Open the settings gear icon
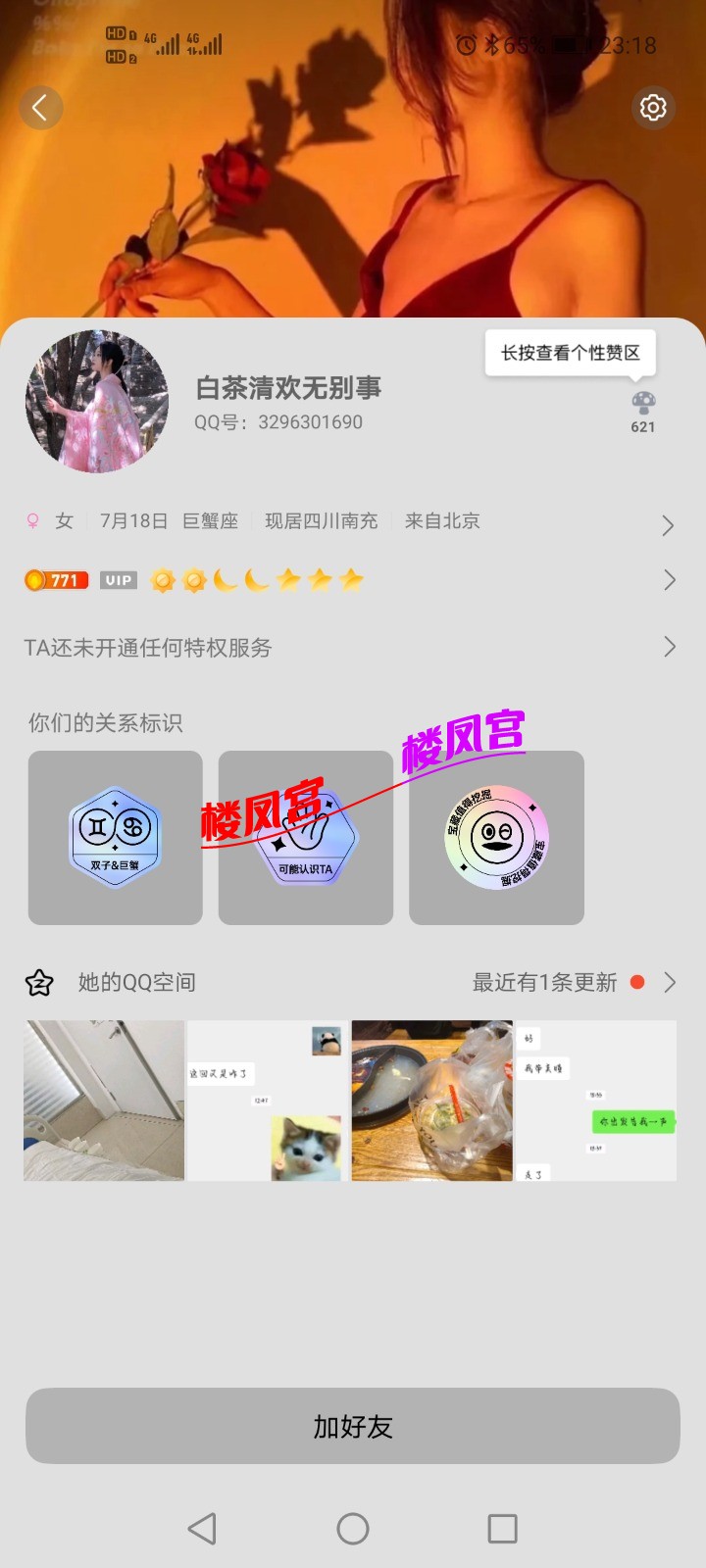Screen dimensions: 706x1568 (x=653, y=108)
